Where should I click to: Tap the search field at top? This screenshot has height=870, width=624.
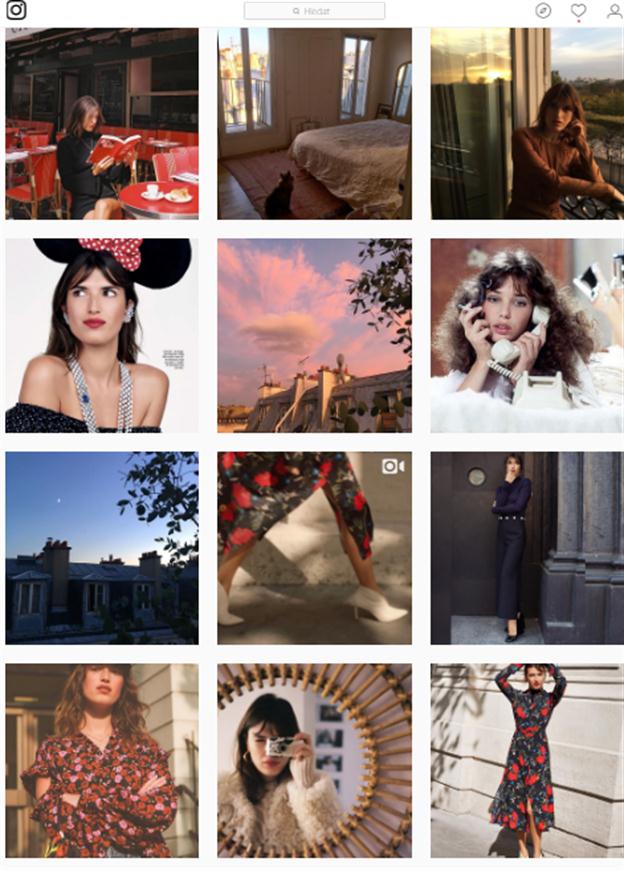point(314,11)
